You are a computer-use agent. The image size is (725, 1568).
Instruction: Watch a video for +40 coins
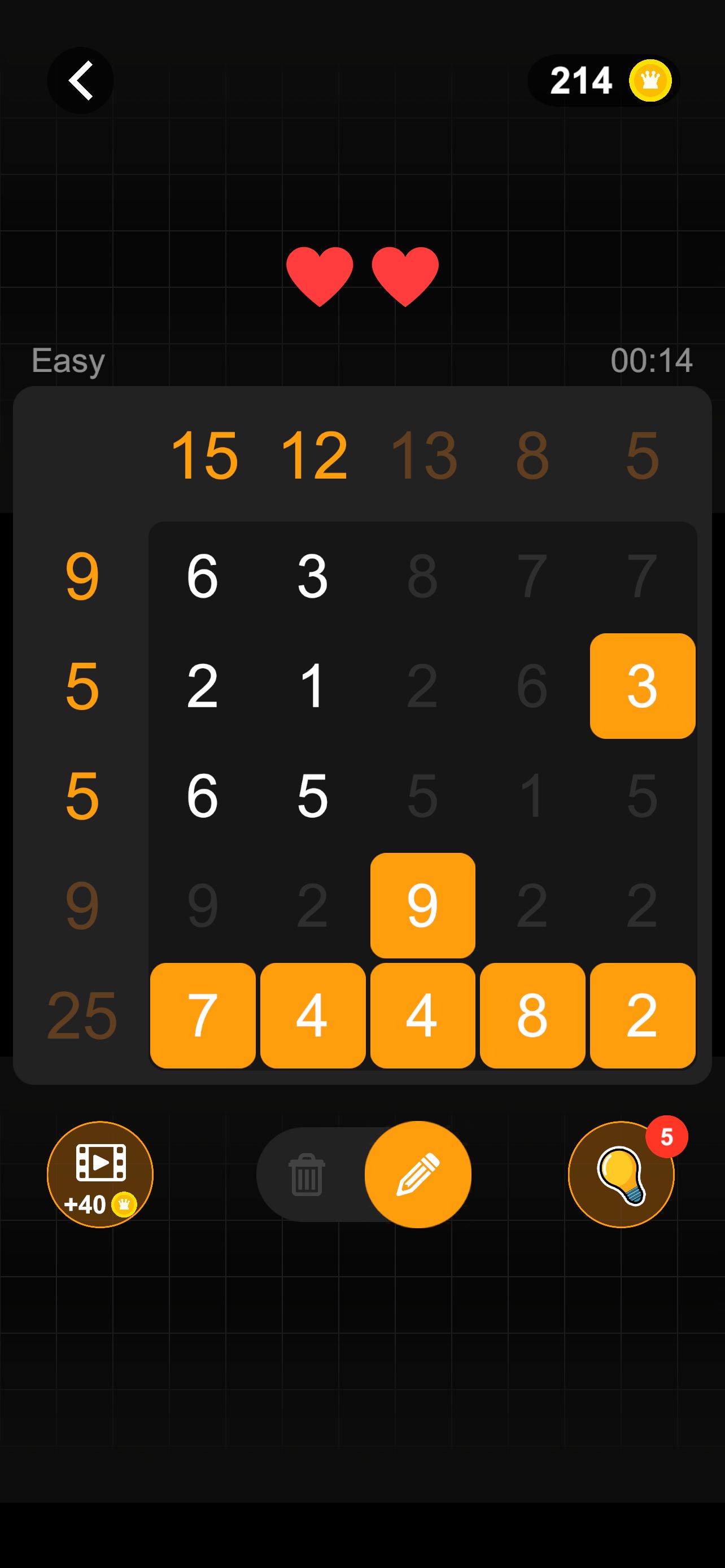click(x=100, y=1174)
